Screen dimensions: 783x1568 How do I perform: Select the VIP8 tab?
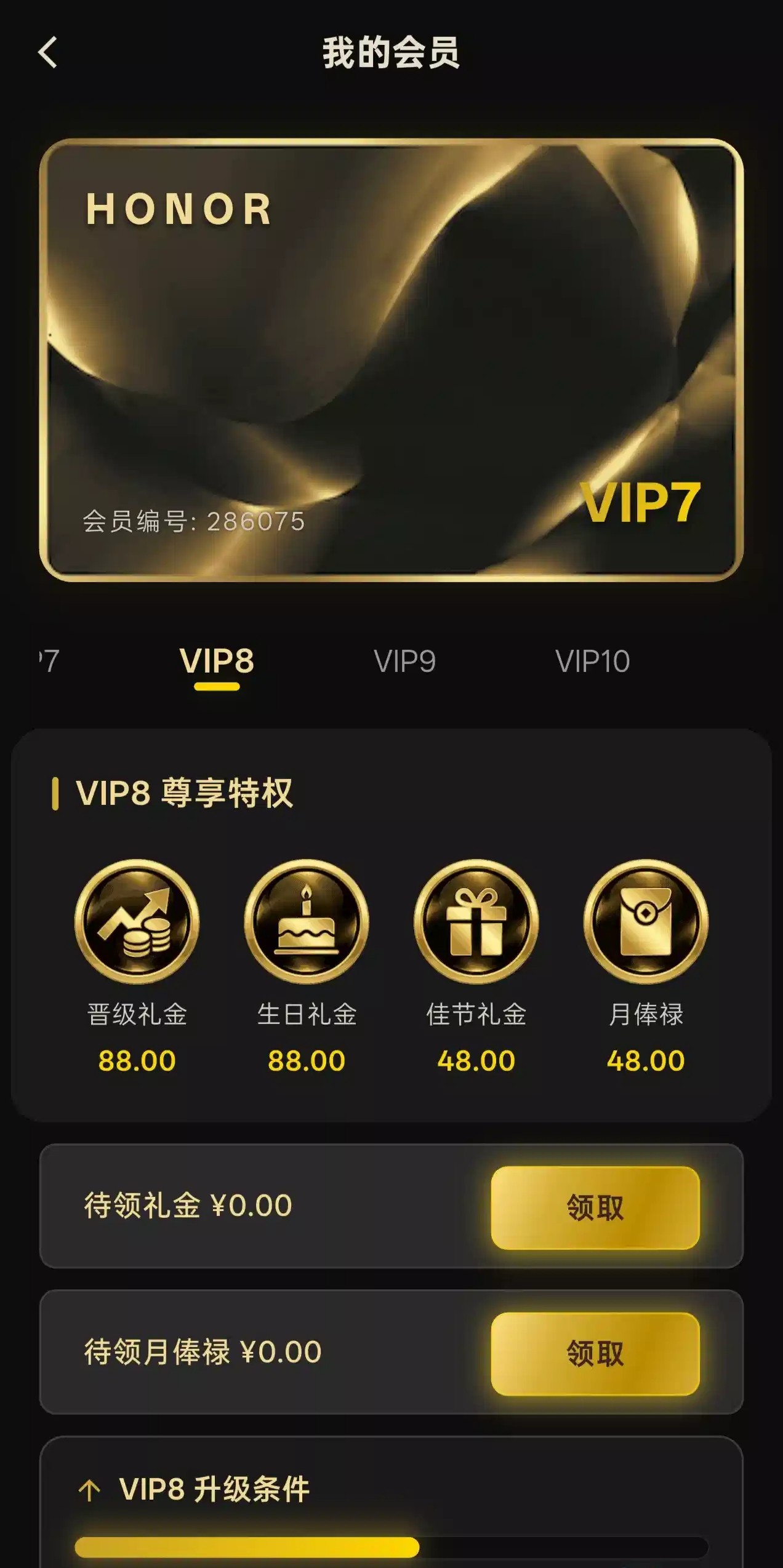[217, 662]
